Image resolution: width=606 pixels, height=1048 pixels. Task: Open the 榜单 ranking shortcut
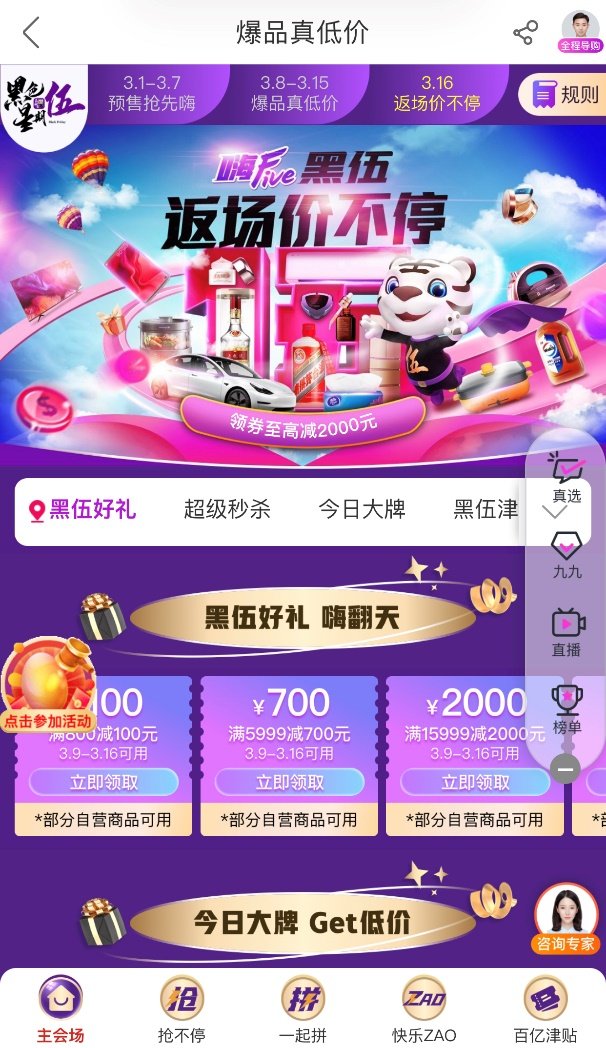click(566, 709)
